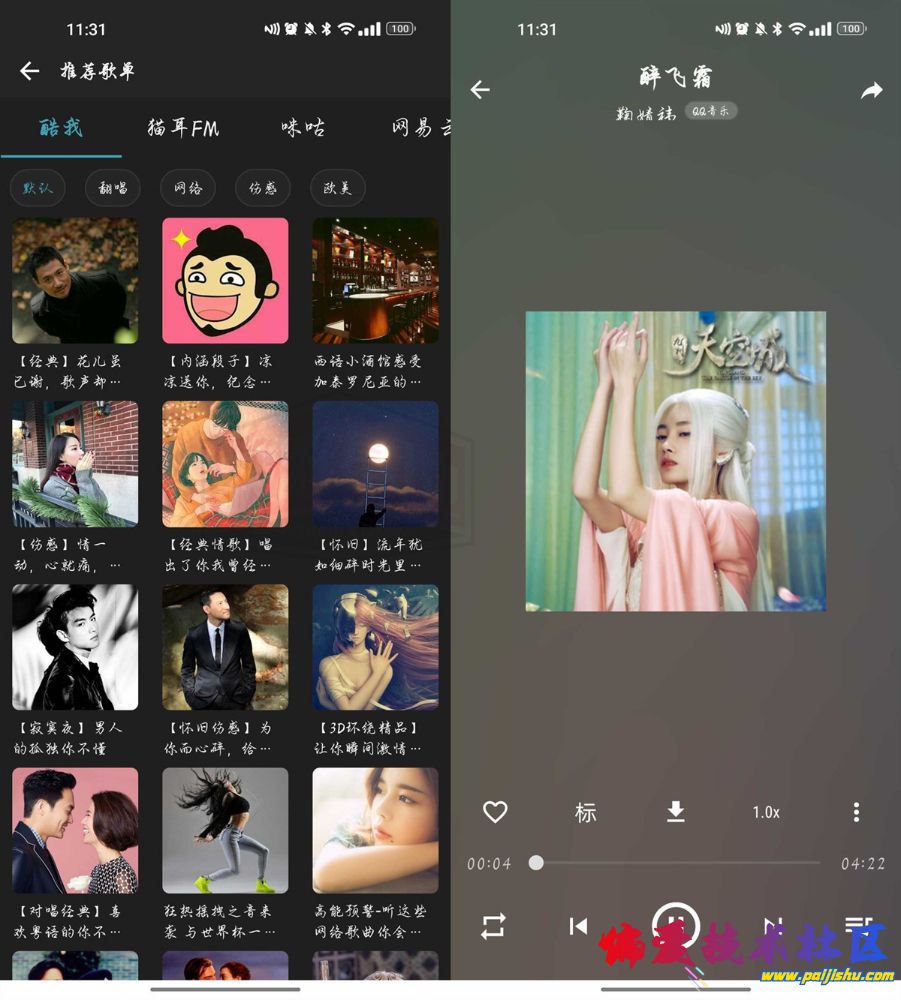The image size is (901, 1000).
Task: Select the 默认 filter chip
Action: pyautogui.click(x=38, y=188)
